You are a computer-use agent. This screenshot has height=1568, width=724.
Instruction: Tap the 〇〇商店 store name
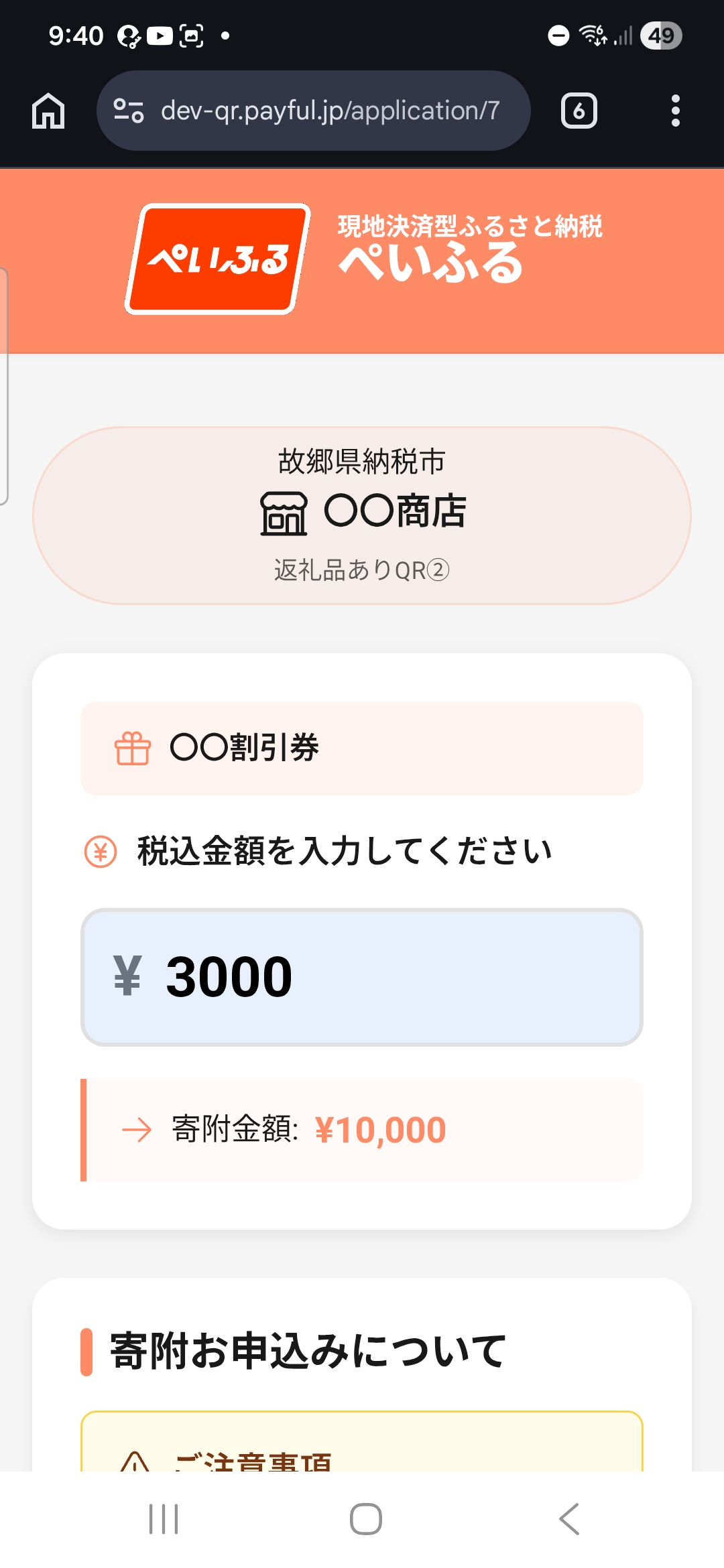(396, 513)
